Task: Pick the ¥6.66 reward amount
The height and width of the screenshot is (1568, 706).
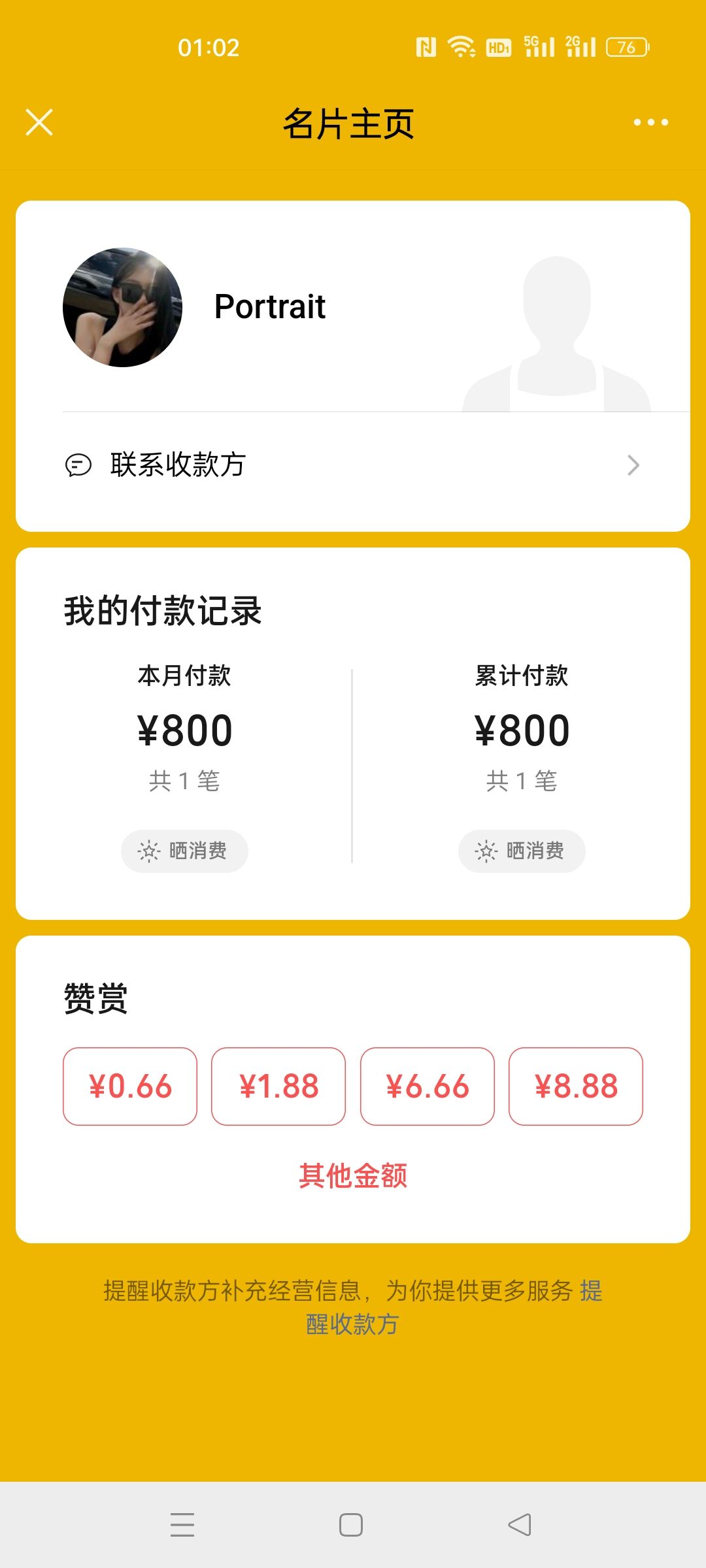Action: coord(428,1086)
